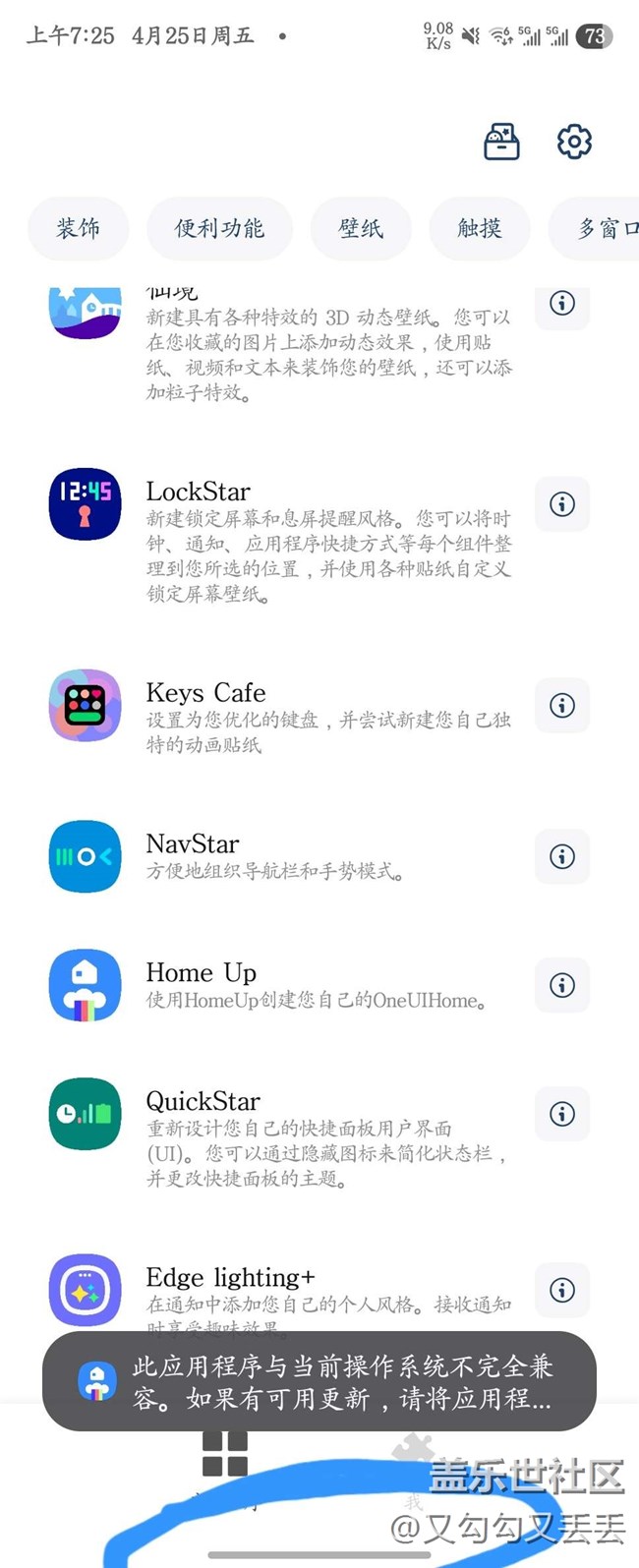This screenshot has height=1568, width=639.
Task: Select the 装饰 chip
Action: click(x=78, y=228)
